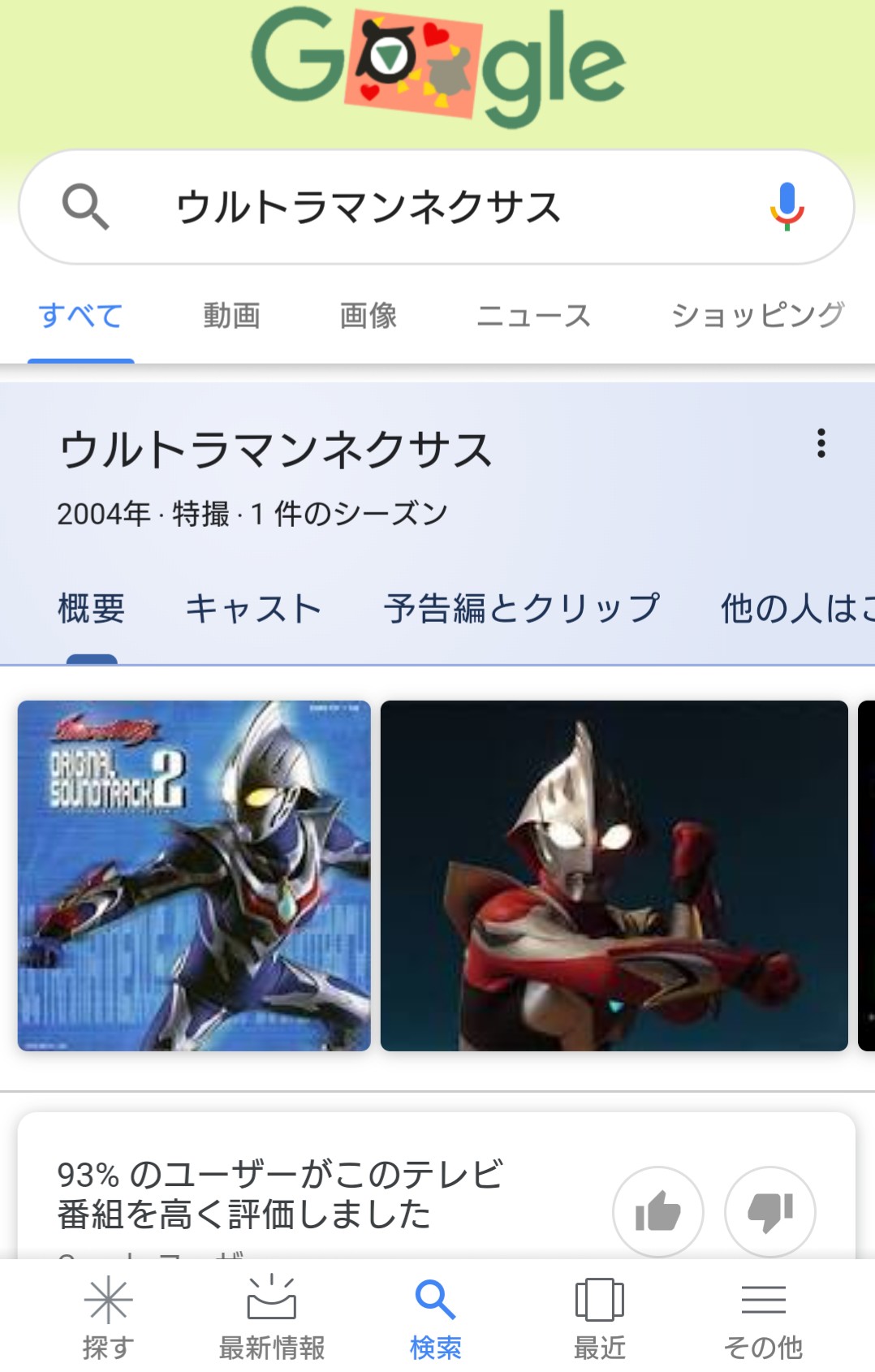Image resolution: width=875 pixels, height=1372 pixels.
Task: Give the show a thumbs down
Action: [x=769, y=1211]
